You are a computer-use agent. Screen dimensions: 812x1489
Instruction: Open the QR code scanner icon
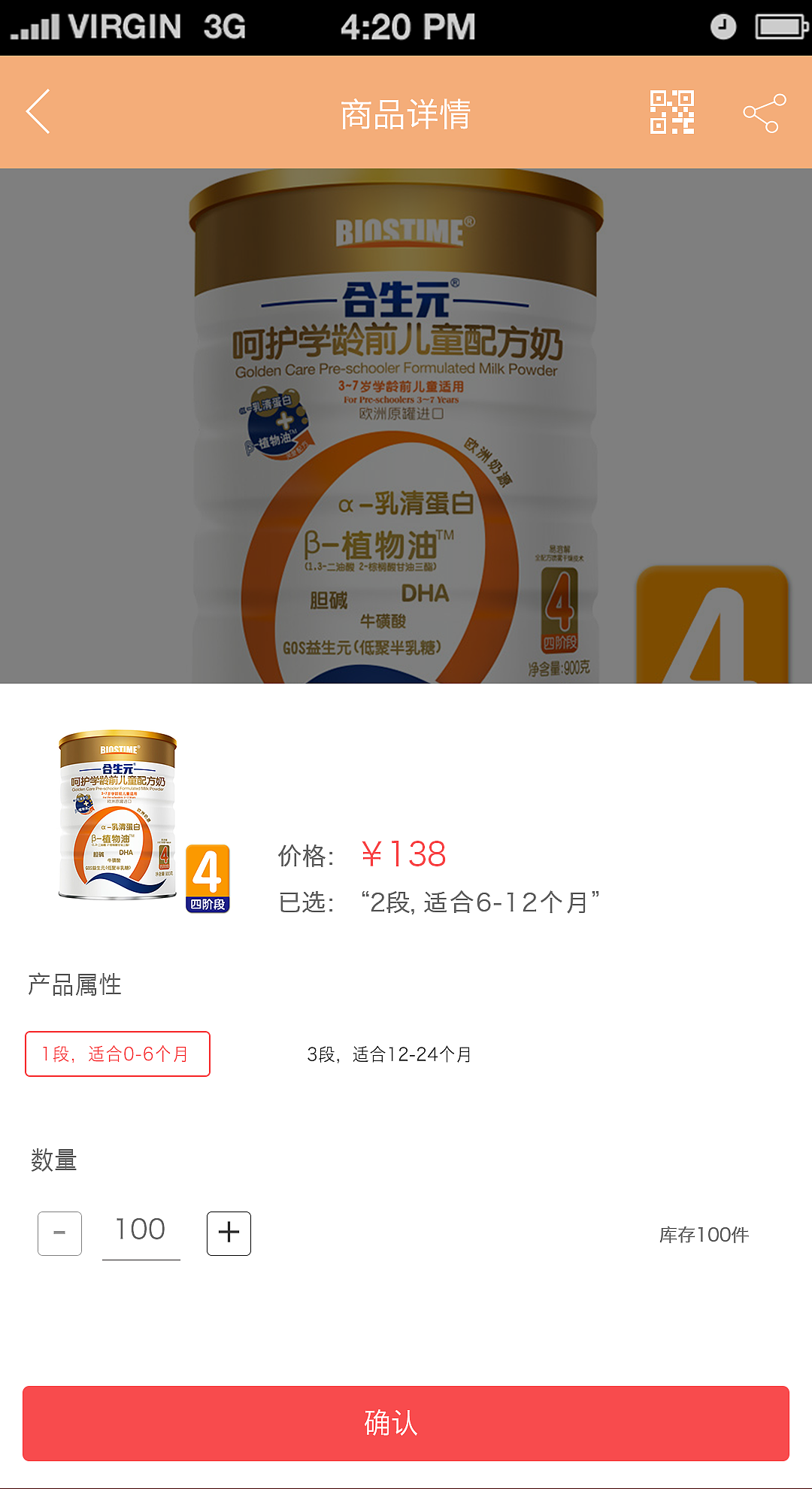pos(671,113)
